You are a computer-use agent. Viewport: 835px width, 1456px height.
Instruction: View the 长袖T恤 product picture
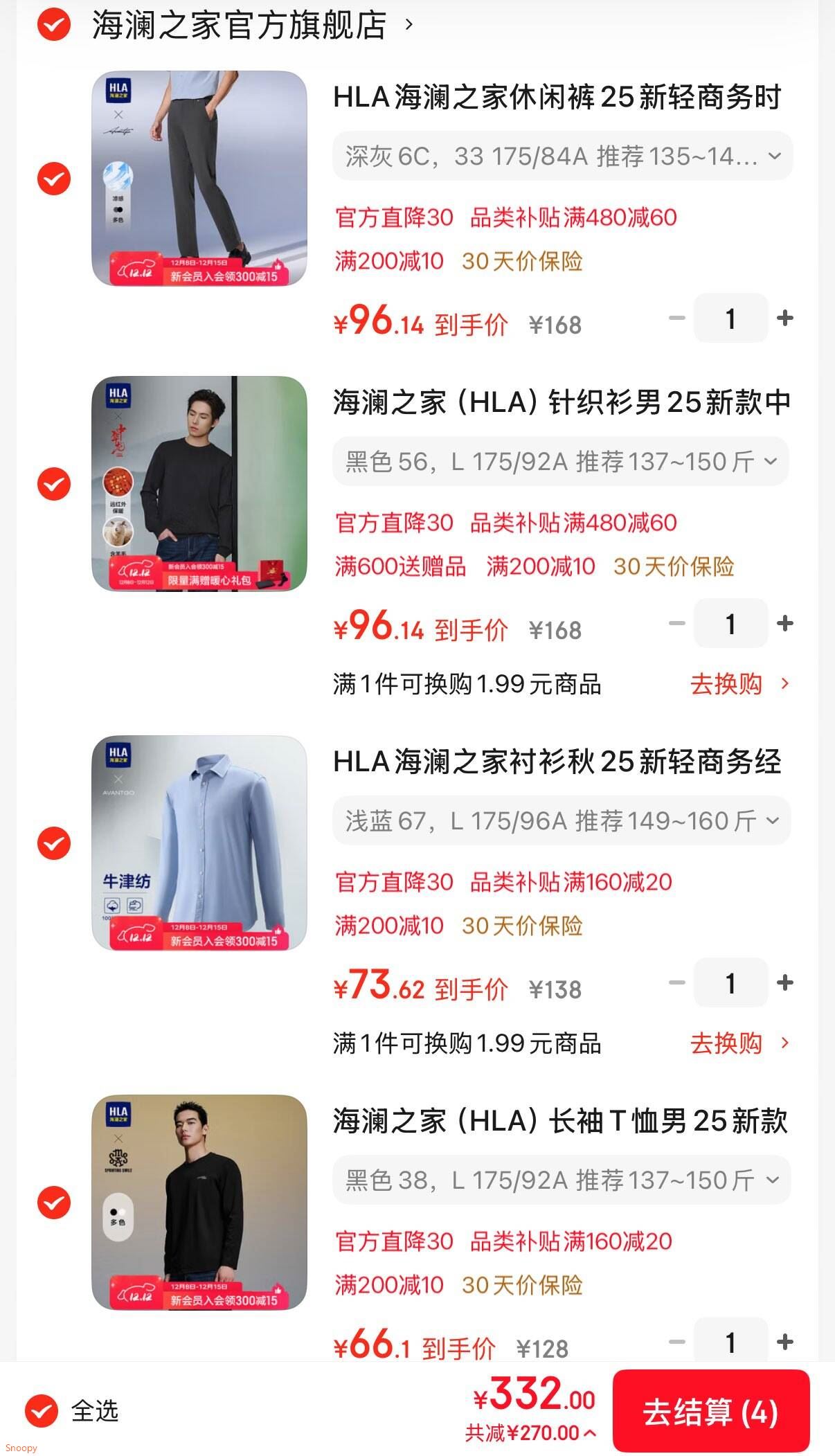[199, 1203]
